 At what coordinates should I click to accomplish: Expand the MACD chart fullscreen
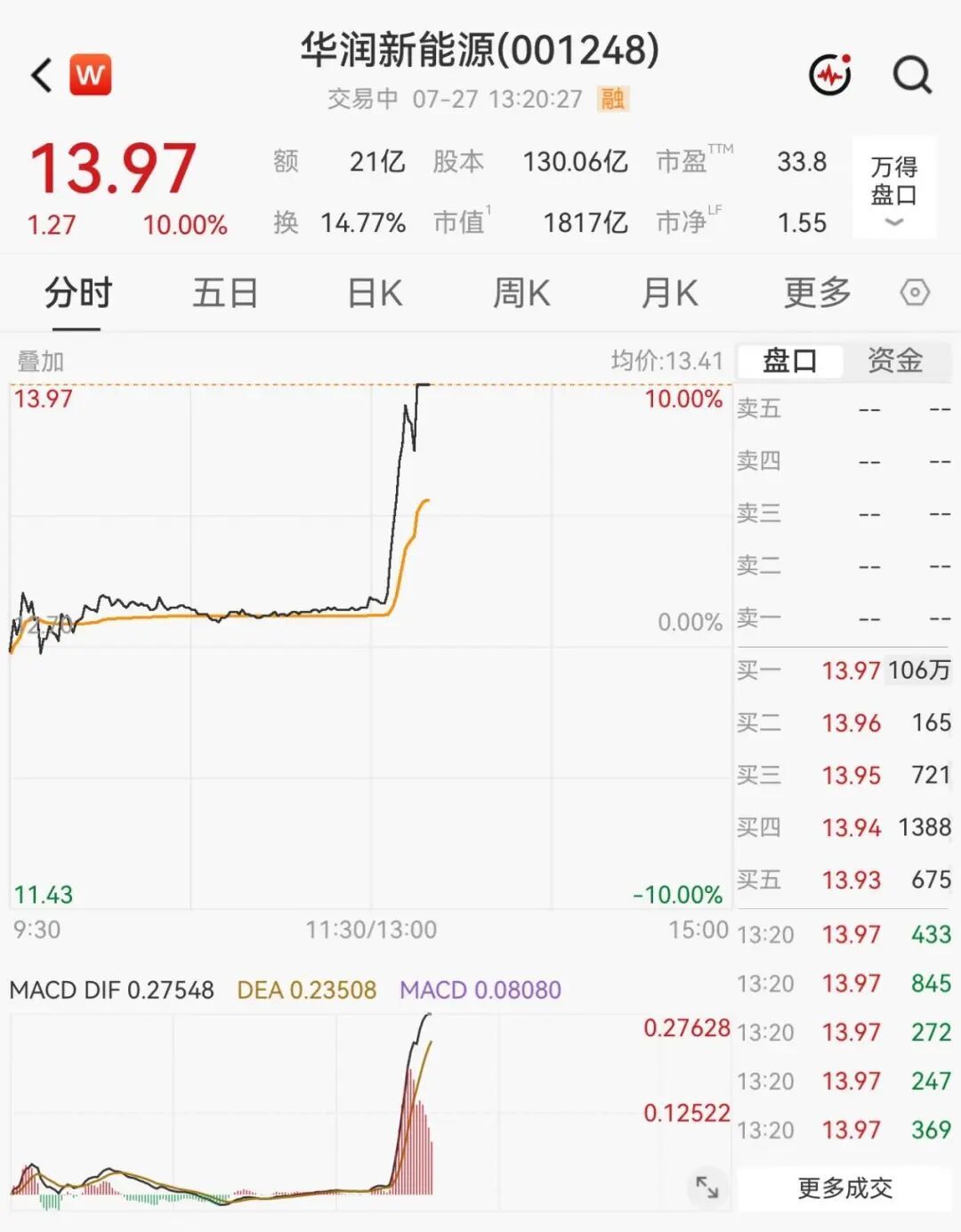(707, 1187)
